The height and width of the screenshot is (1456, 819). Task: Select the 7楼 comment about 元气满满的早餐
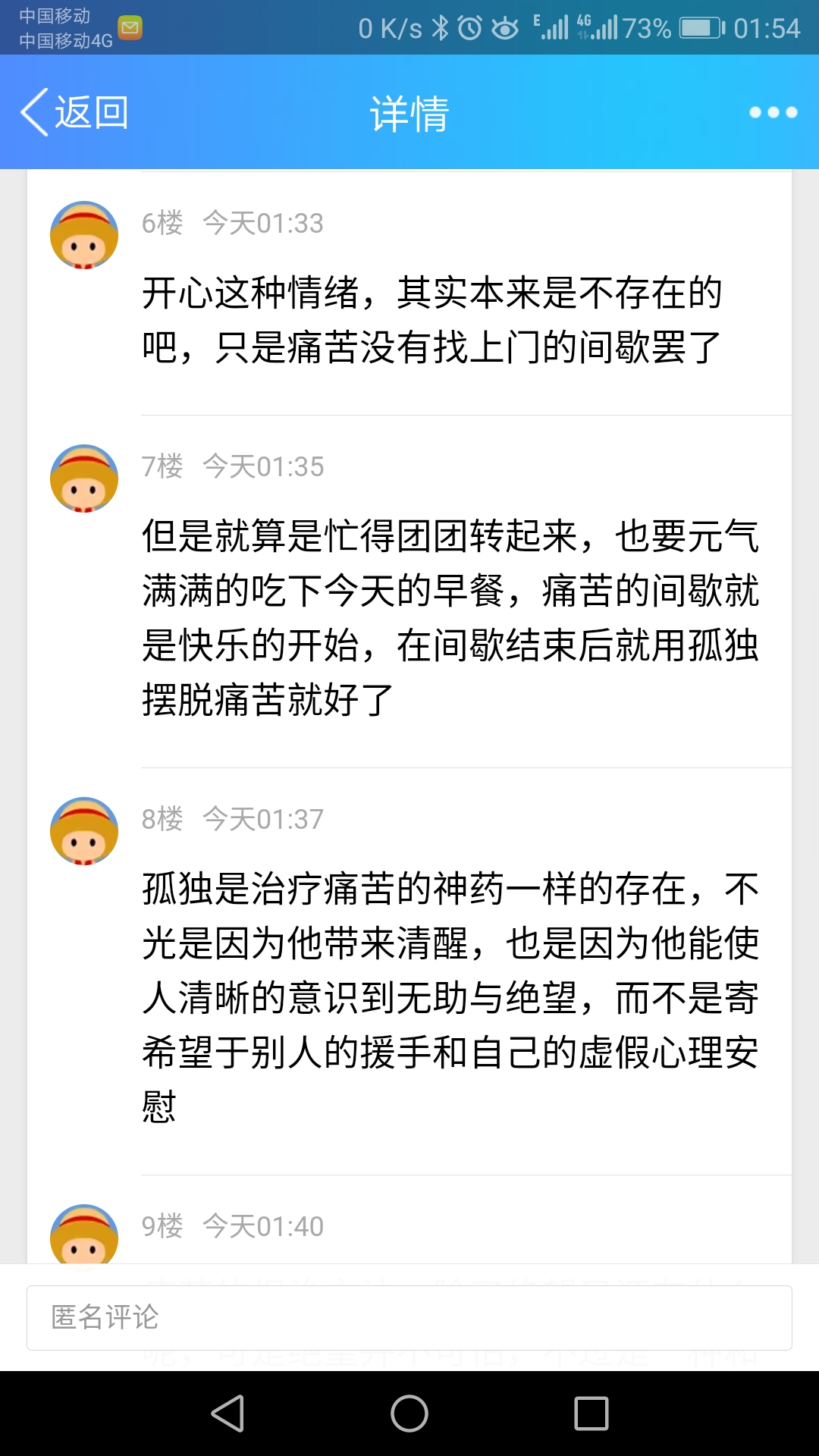tap(450, 617)
